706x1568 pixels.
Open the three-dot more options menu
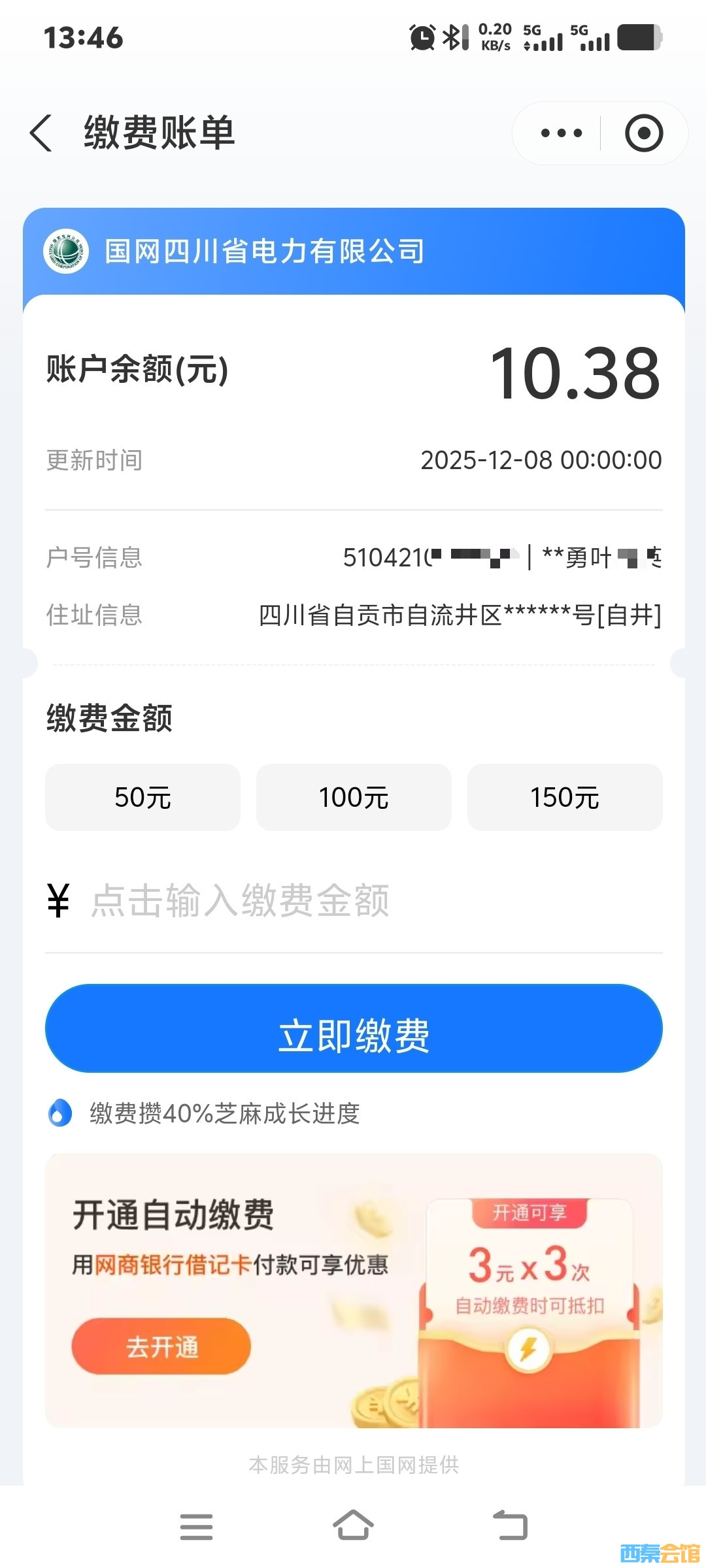coord(561,133)
